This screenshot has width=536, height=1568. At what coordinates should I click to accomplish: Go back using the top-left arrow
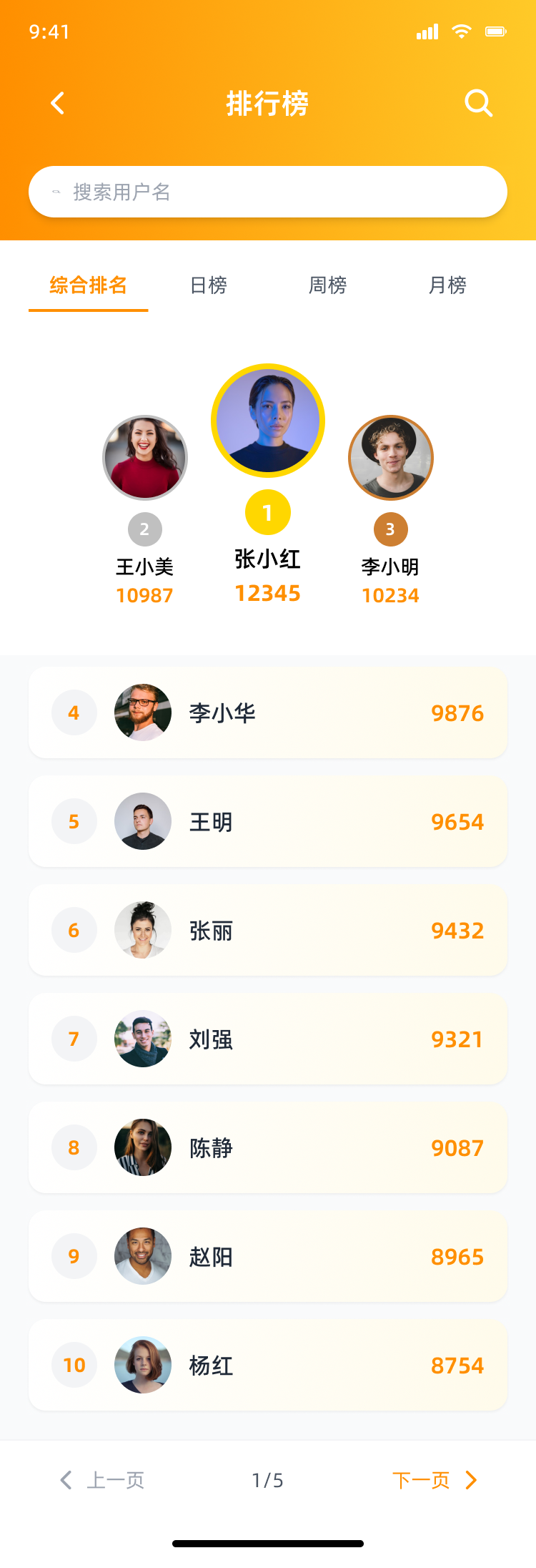(x=58, y=104)
